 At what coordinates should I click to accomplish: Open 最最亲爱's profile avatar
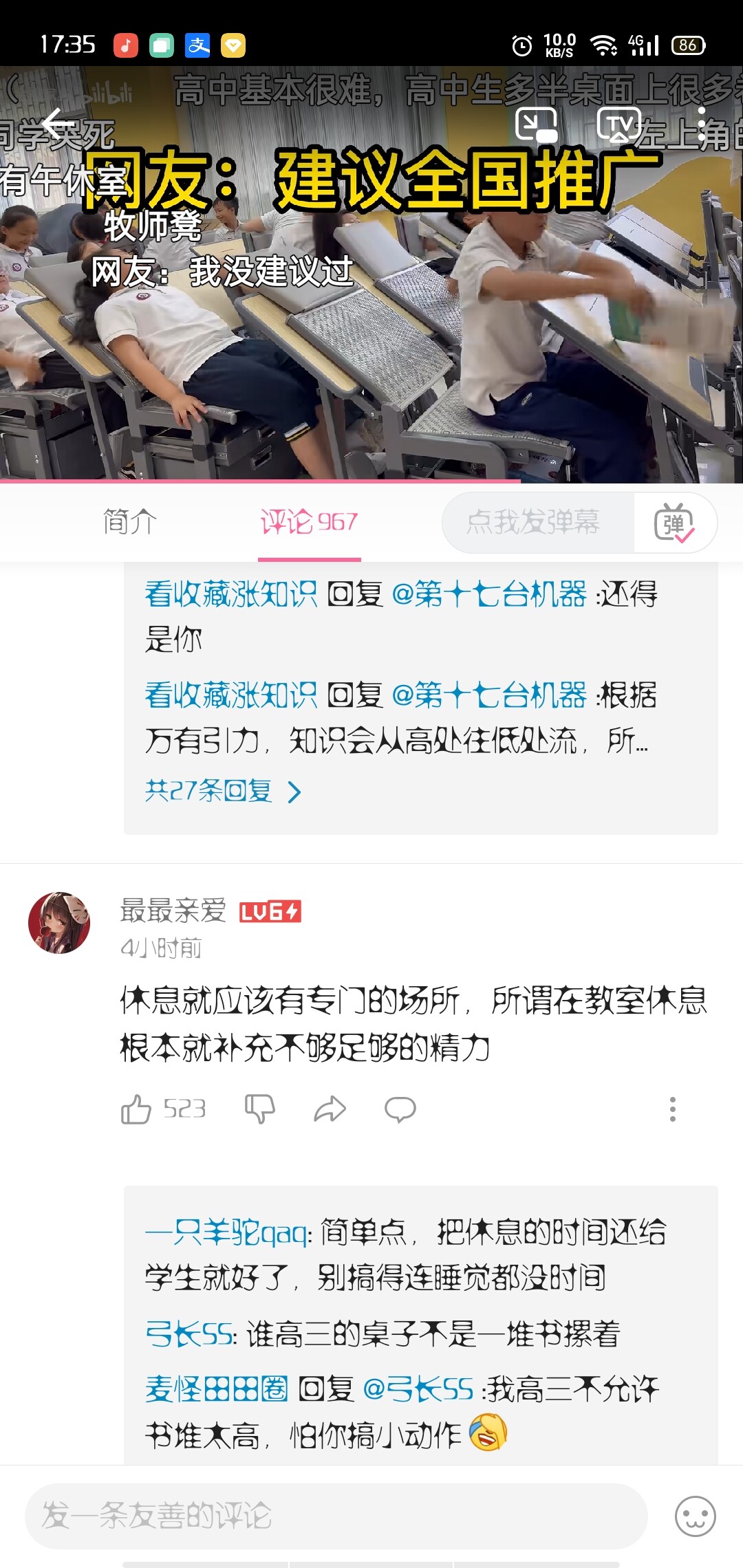[x=59, y=923]
